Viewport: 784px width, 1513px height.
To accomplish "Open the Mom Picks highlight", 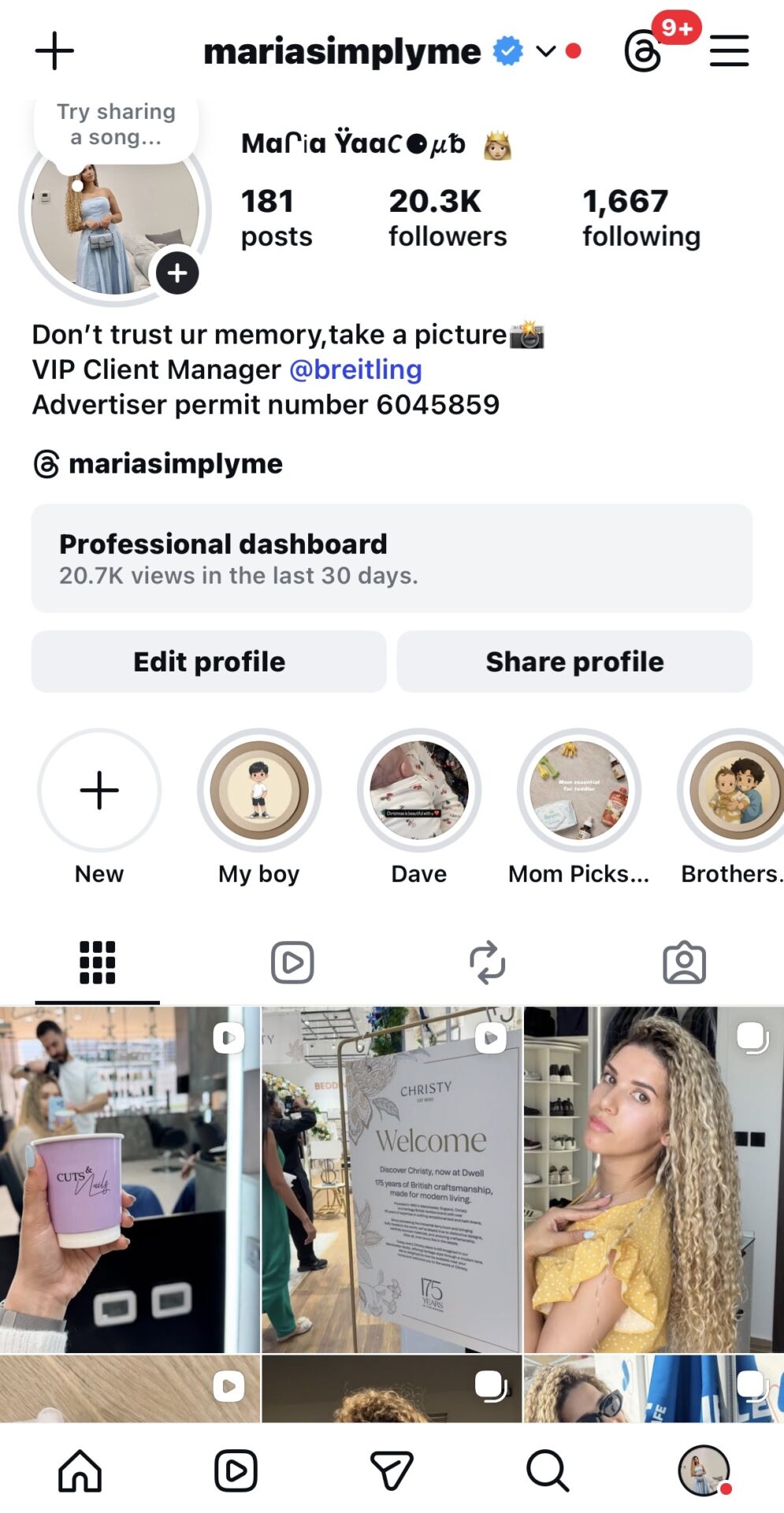I will pyautogui.click(x=579, y=790).
